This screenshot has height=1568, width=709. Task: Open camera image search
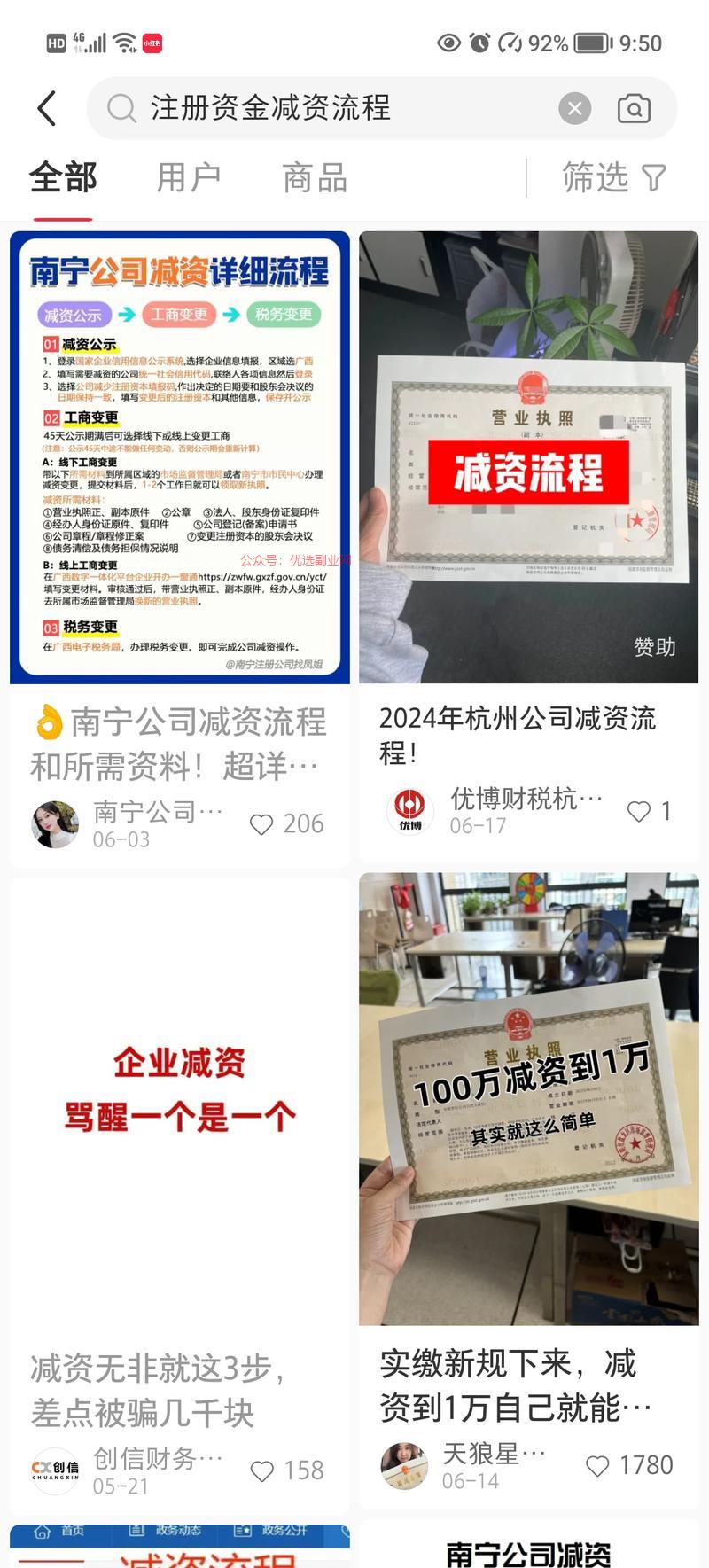[634, 108]
